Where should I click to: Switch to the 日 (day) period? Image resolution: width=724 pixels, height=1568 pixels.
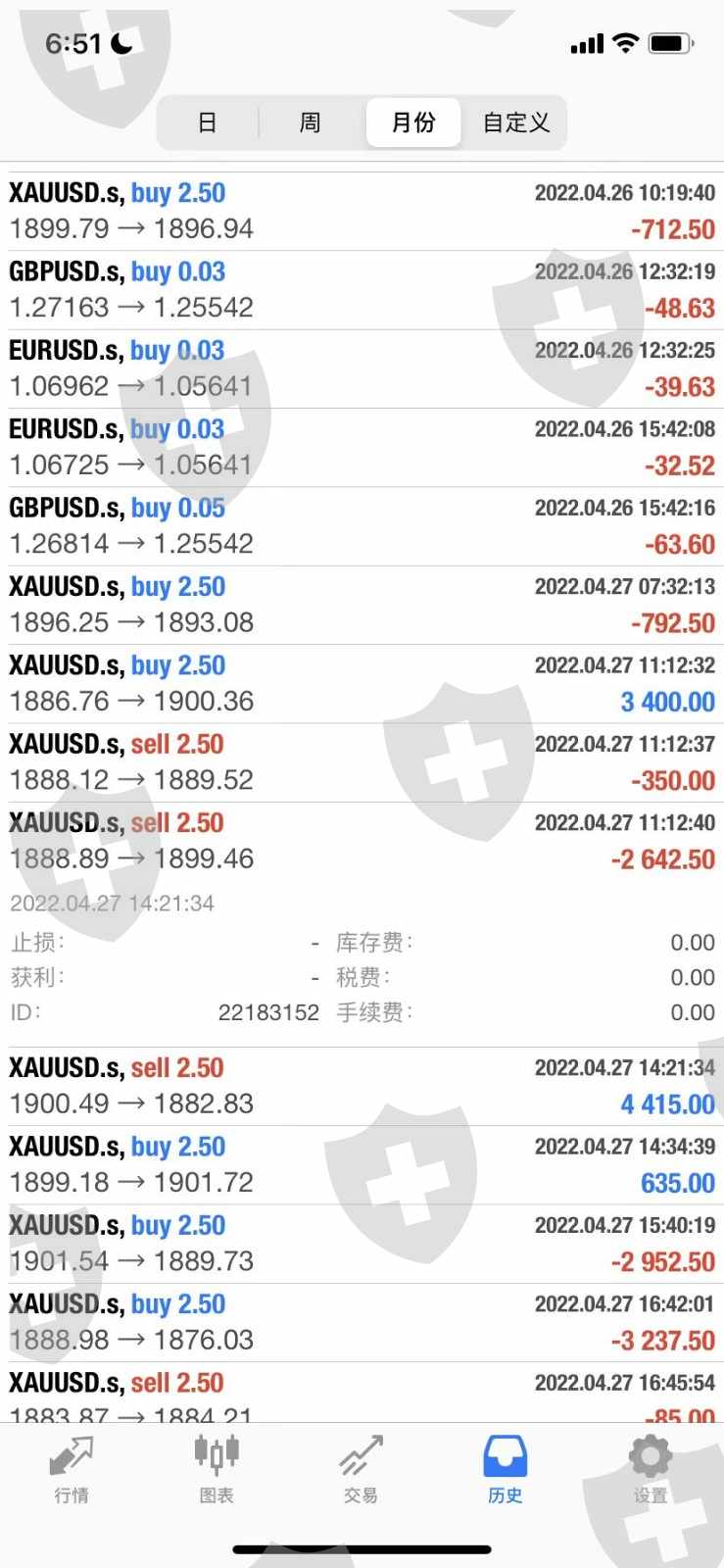[208, 122]
